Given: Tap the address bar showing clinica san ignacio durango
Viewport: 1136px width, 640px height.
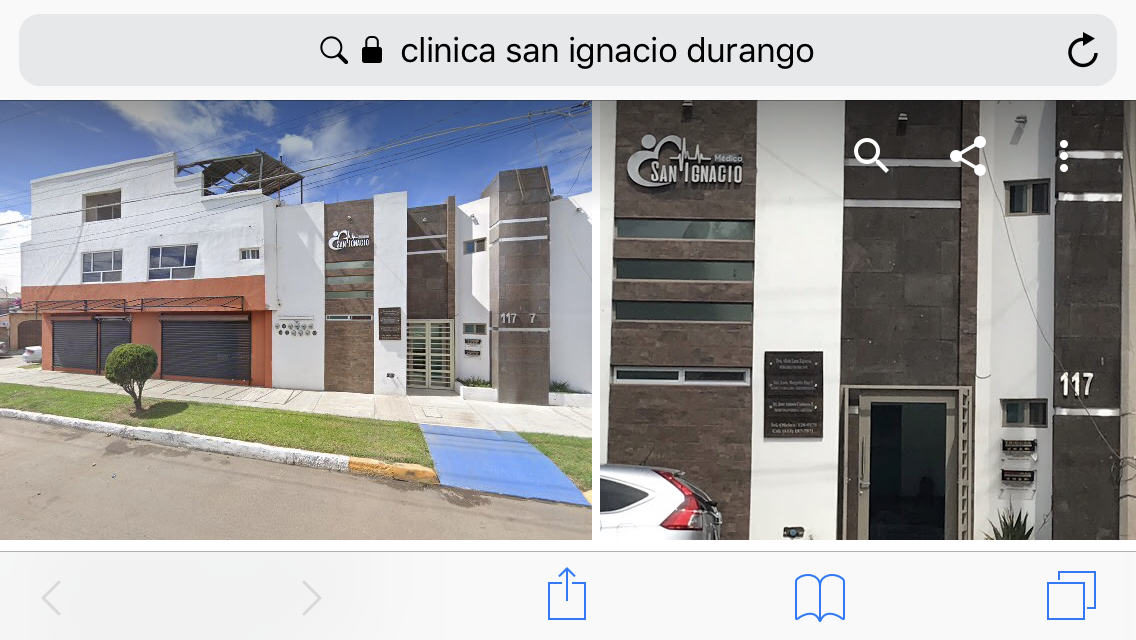Looking at the screenshot, I should pyautogui.click(x=606, y=50).
